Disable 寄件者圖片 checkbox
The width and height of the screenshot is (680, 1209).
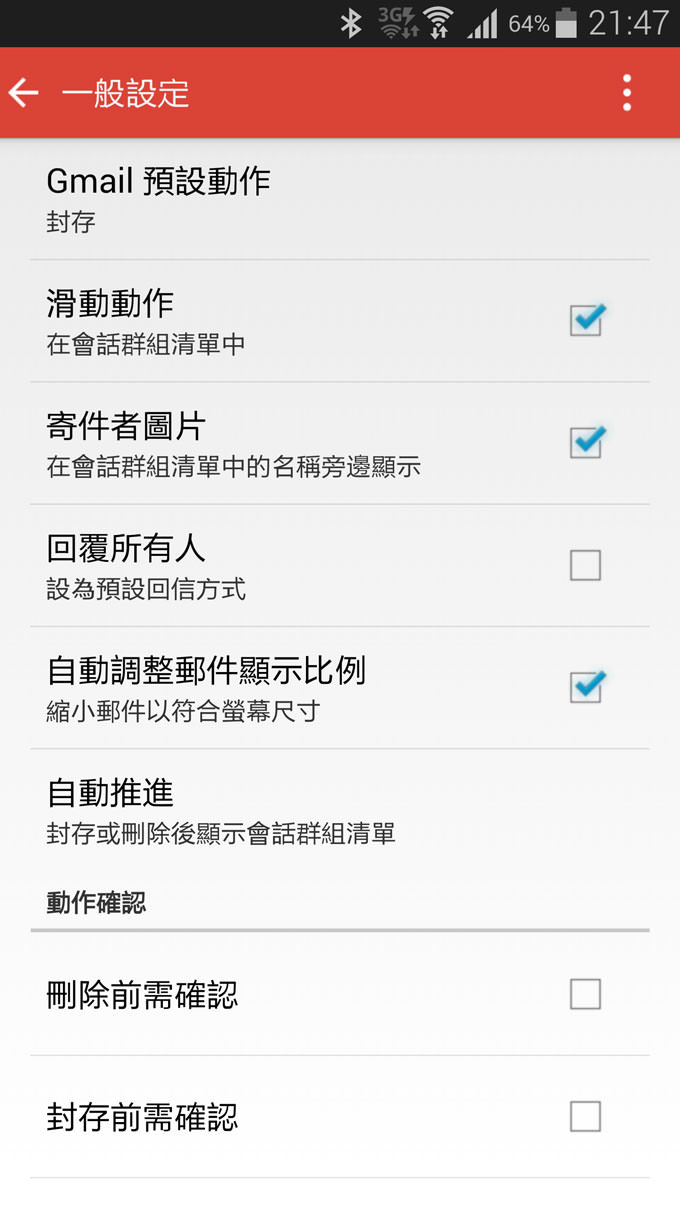pos(586,443)
